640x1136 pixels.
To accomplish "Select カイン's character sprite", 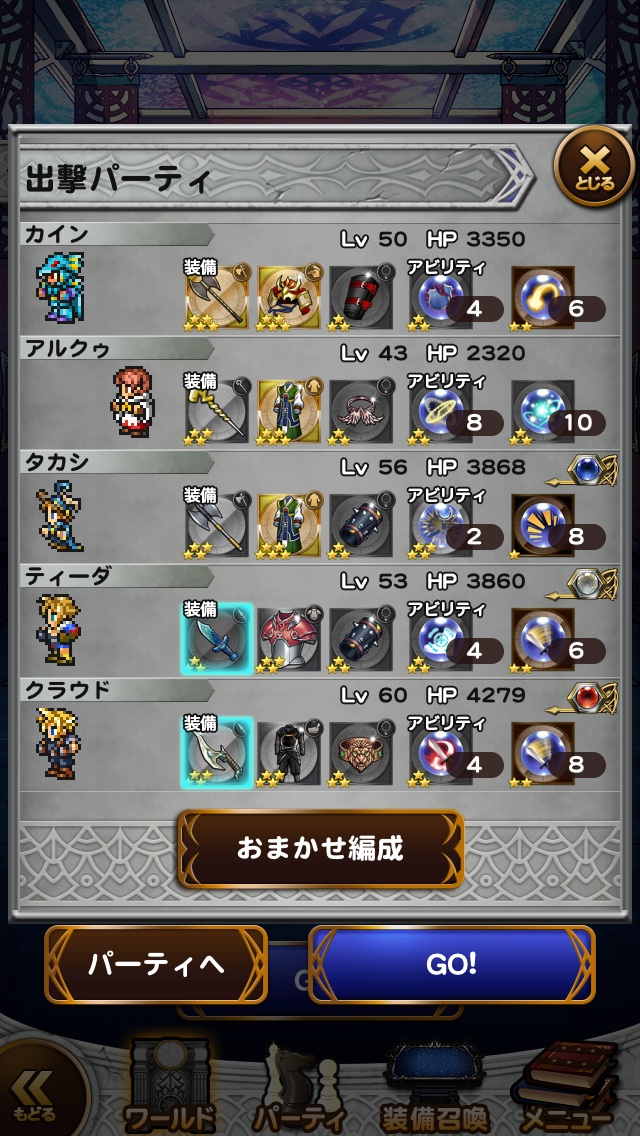I will [61, 289].
